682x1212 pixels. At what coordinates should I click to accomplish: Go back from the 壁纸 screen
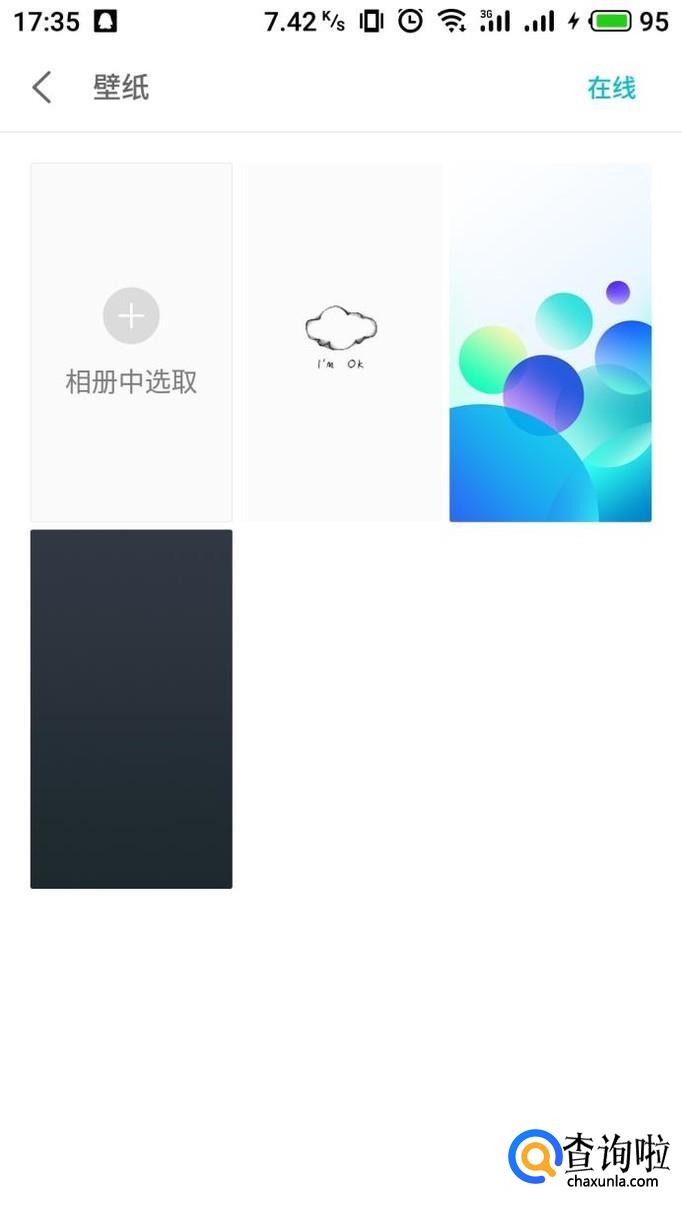(41, 88)
